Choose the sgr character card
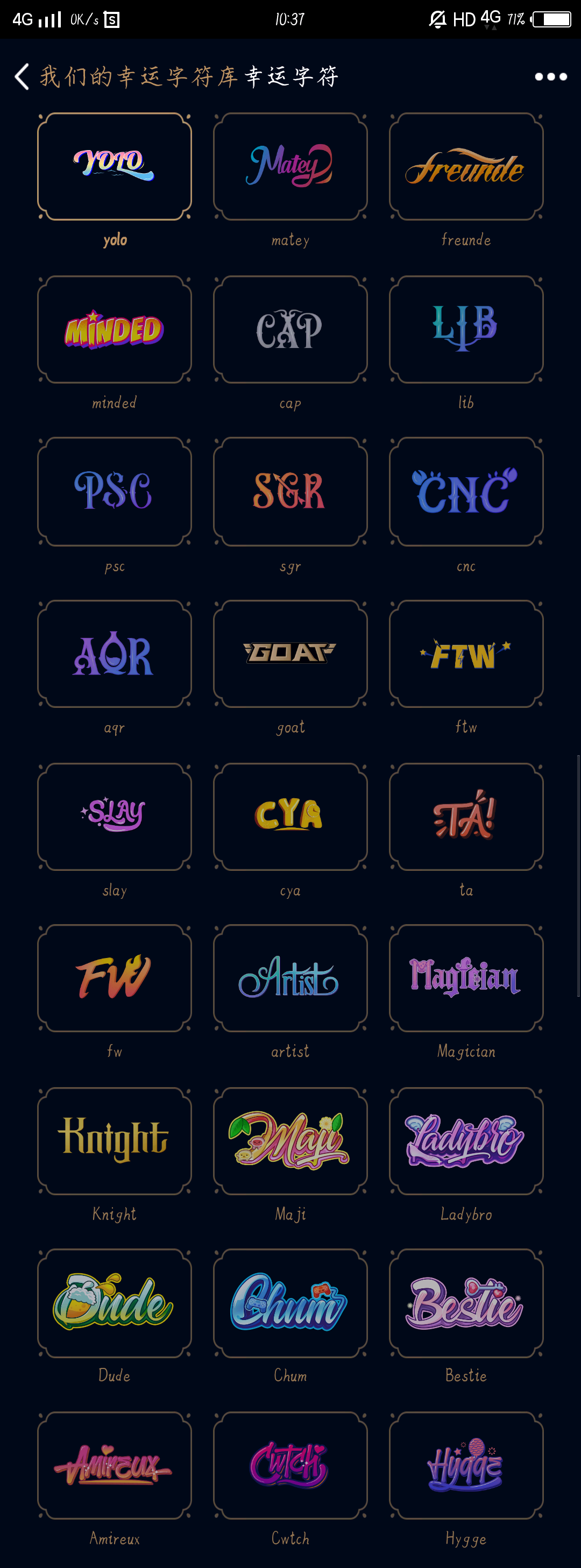 290,491
